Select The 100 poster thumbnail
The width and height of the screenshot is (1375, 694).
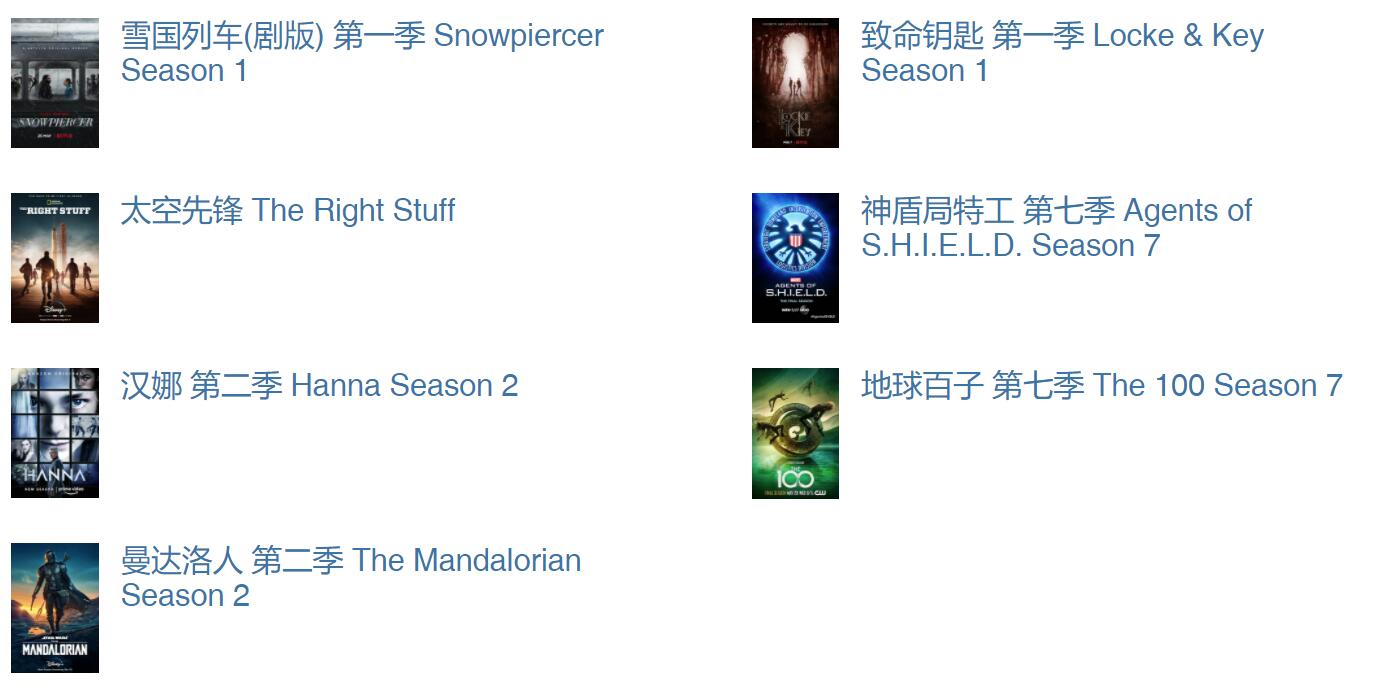pyautogui.click(x=795, y=433)
